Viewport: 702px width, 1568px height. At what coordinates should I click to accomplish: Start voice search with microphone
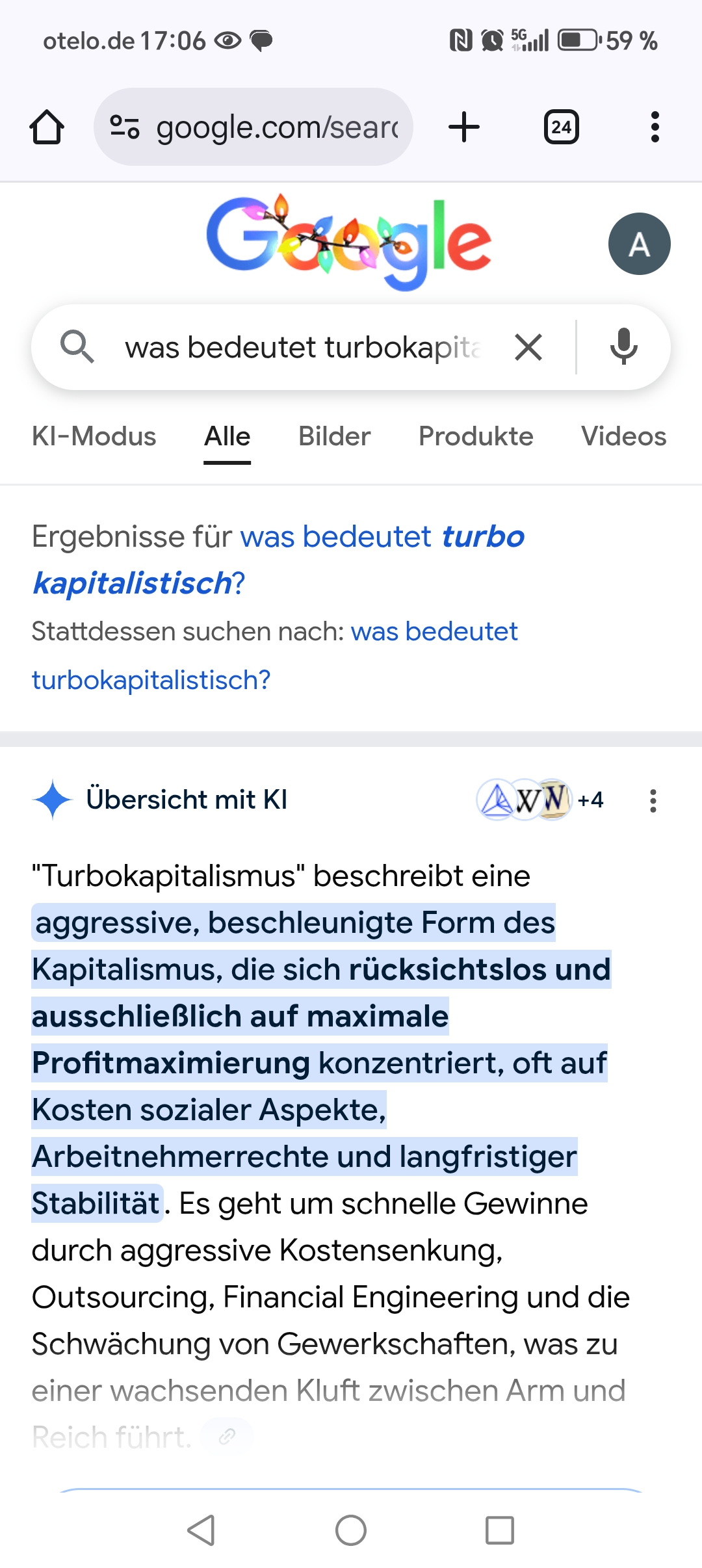(623, 347)
